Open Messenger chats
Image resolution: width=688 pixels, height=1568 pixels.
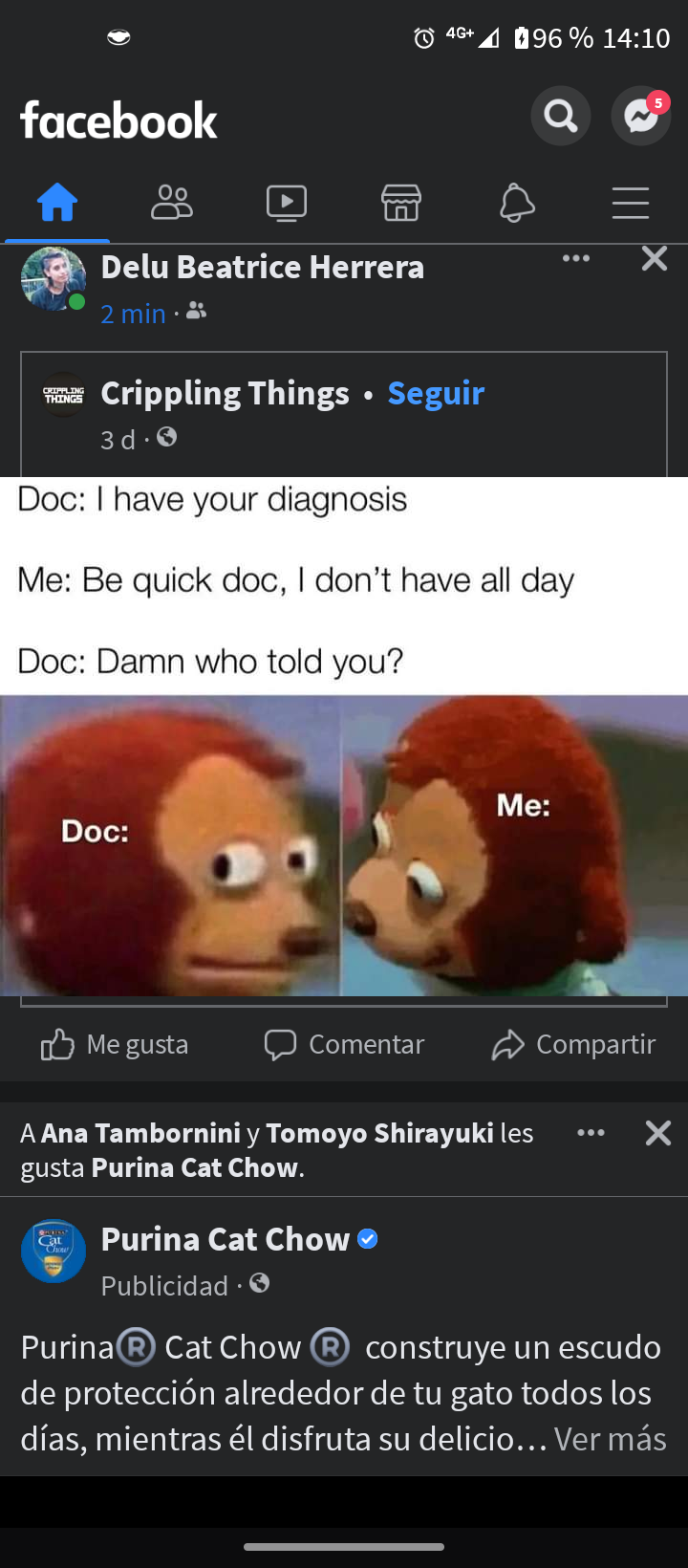click(640, 117)
